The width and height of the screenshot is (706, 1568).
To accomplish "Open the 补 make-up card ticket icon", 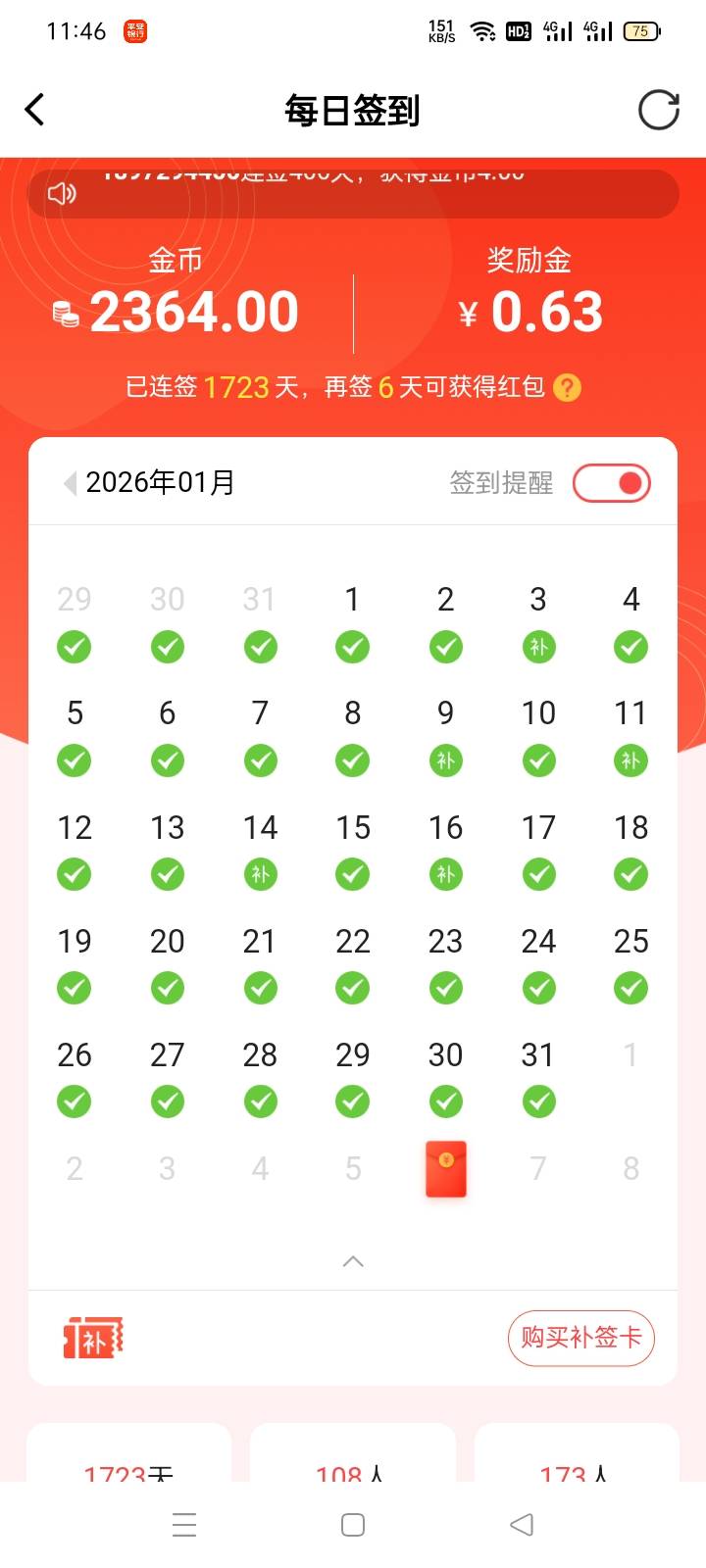I will click(x=94, y=1339).
